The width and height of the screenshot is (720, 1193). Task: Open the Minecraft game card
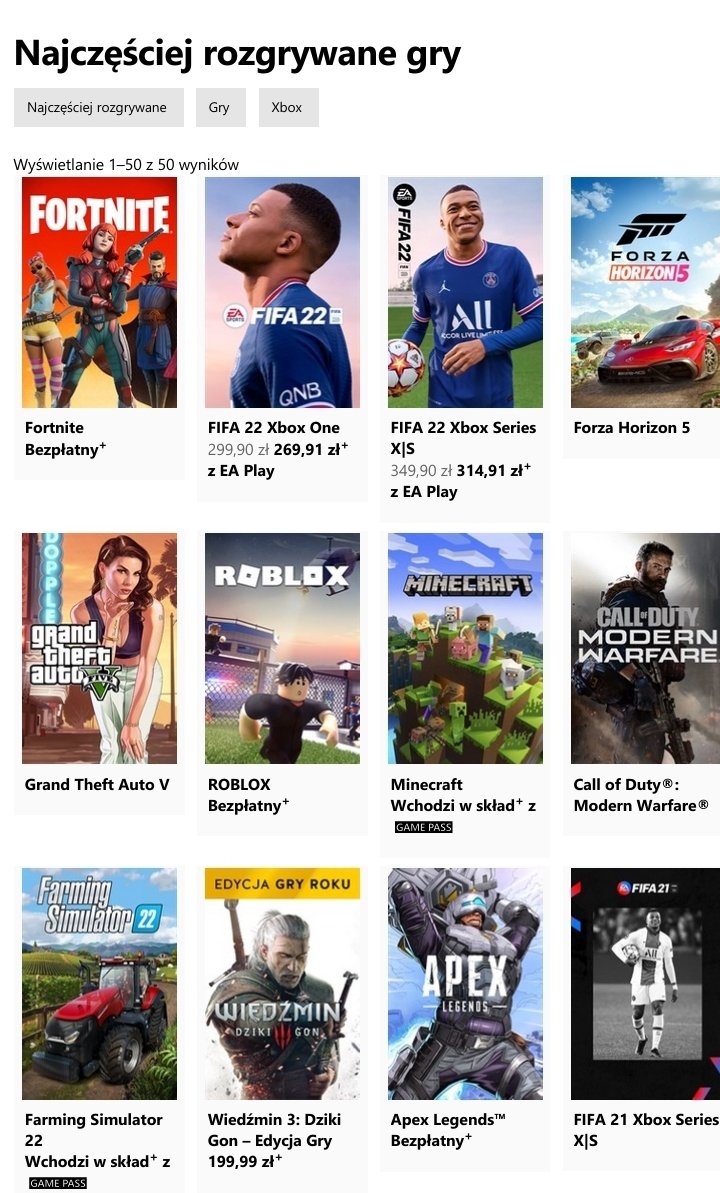click(465, 695)
